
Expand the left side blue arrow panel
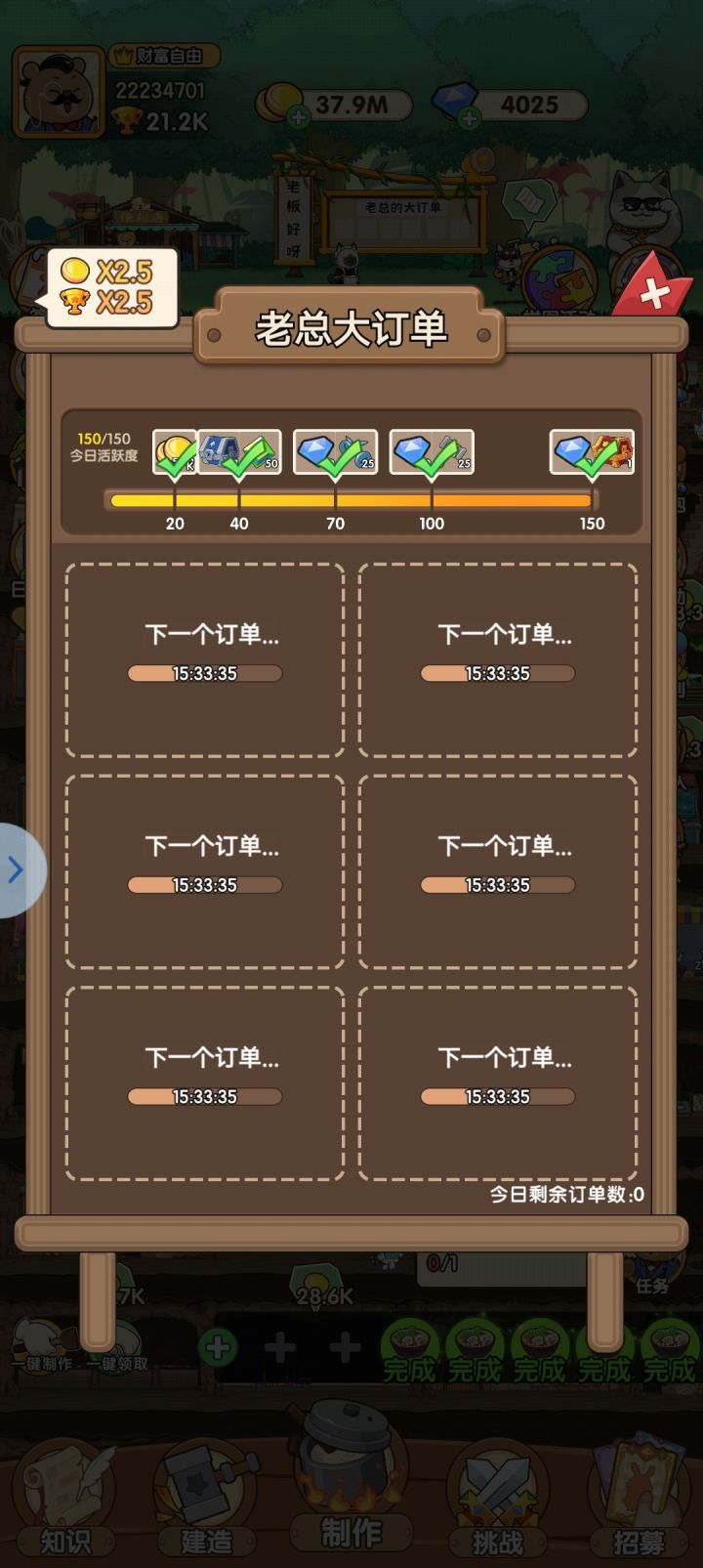click(14, 870)
